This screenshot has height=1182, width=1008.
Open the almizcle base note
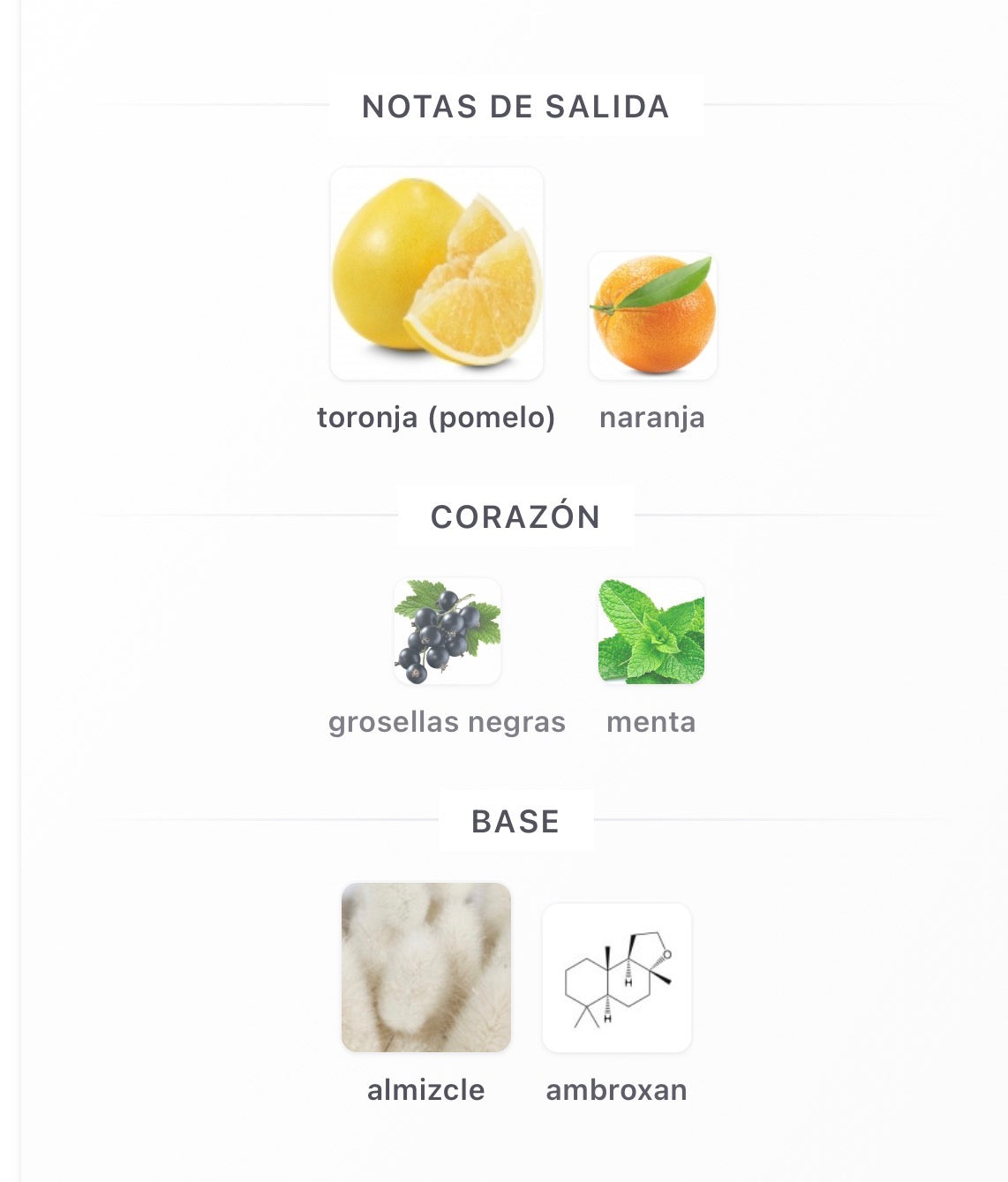pos(426,967)
